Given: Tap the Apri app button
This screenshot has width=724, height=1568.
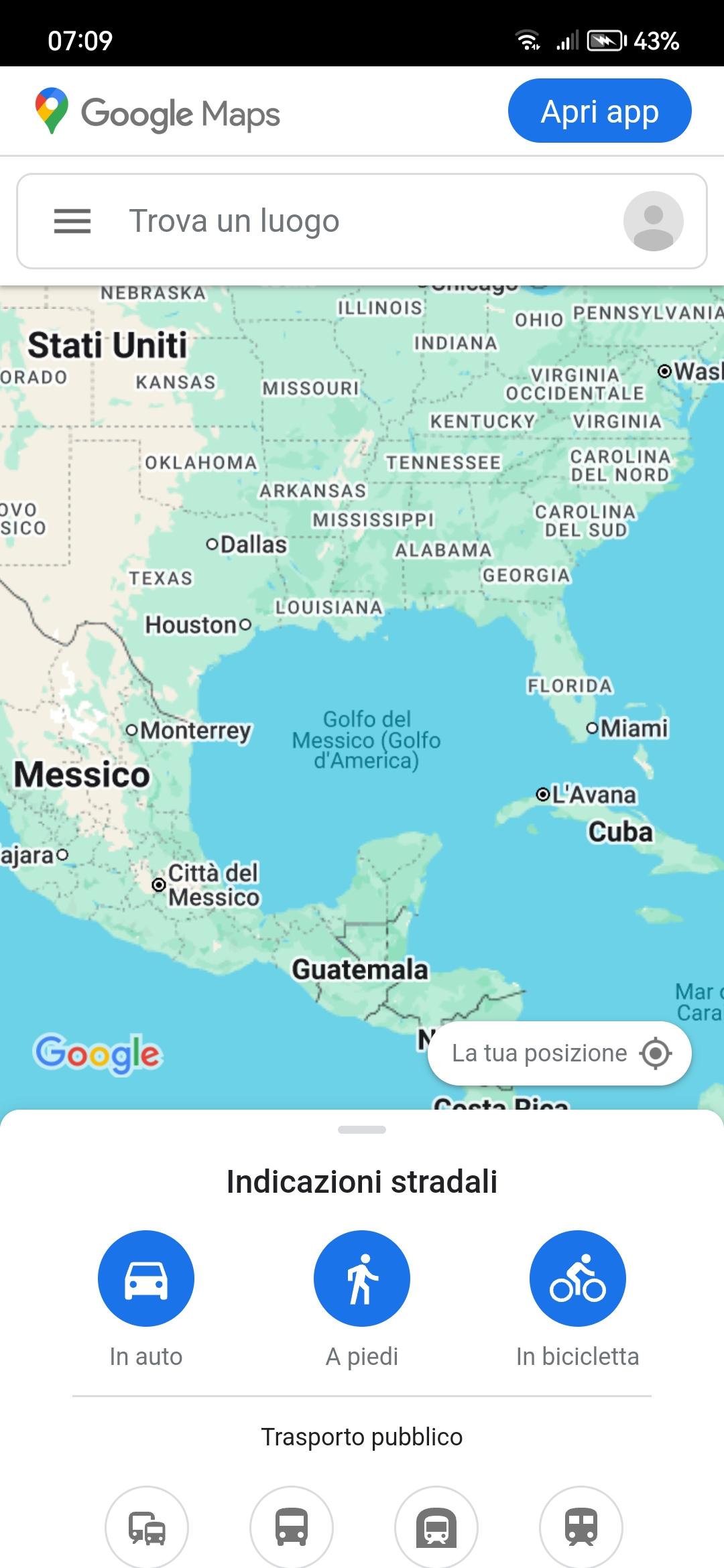Looking at the screenshot, I should [x=599, y=111].
